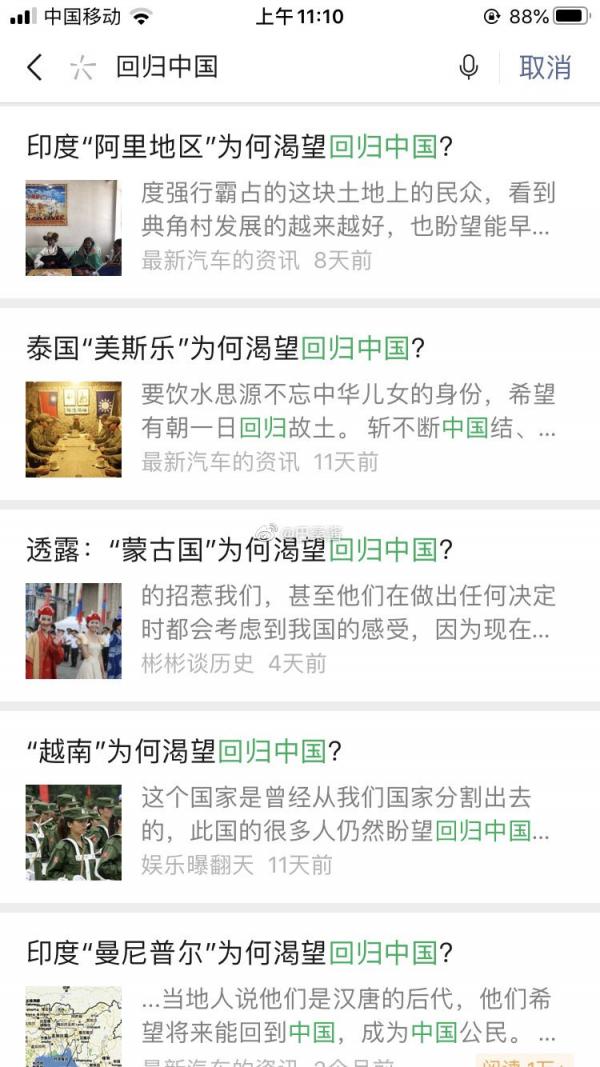Viewport: 600px width, 1067px height.
Task: Read the article about “蒙古国”
Action: click(241, 550)
